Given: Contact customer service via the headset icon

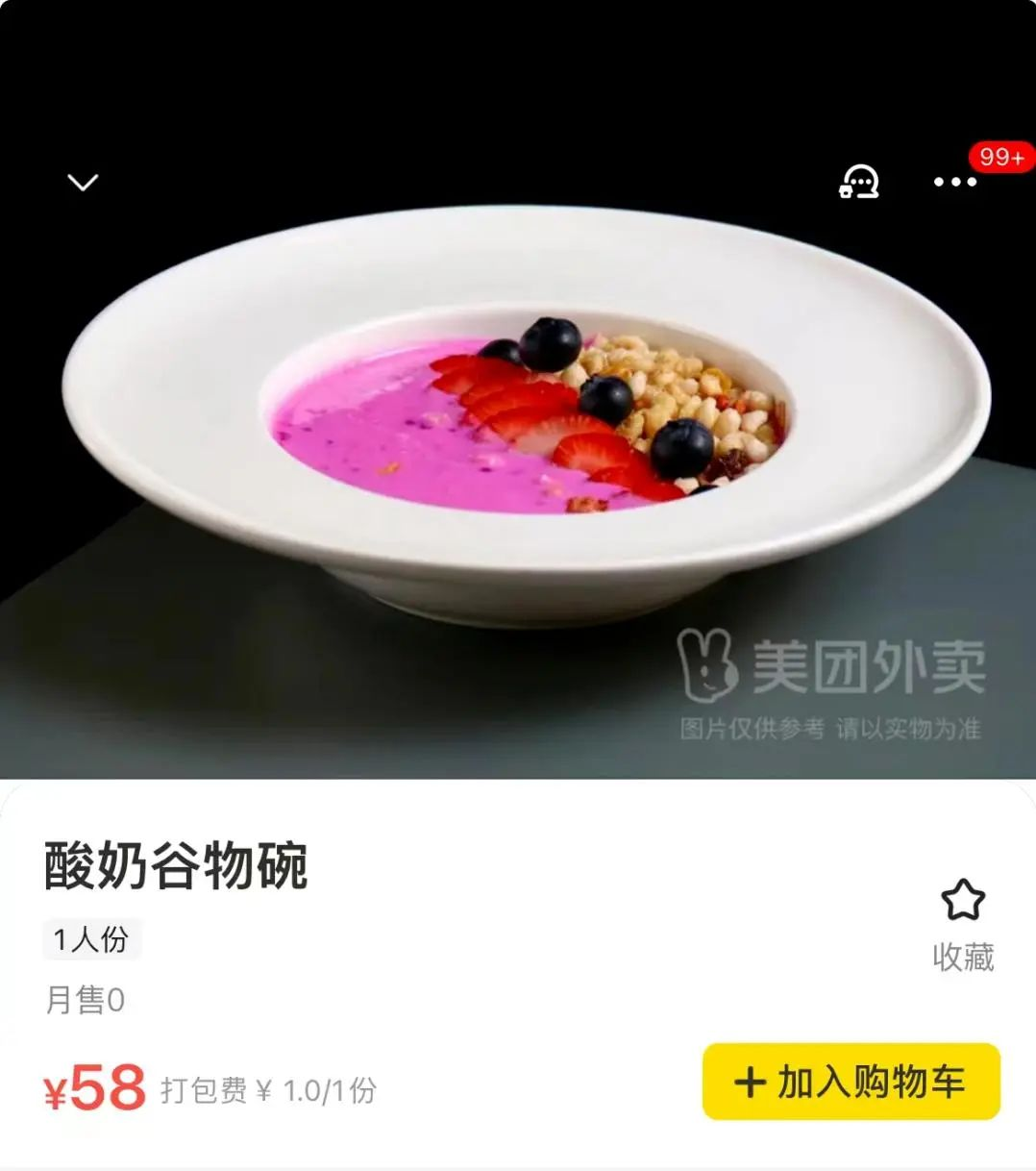Looking at the screenshot, I should click(x=858, y=181).
